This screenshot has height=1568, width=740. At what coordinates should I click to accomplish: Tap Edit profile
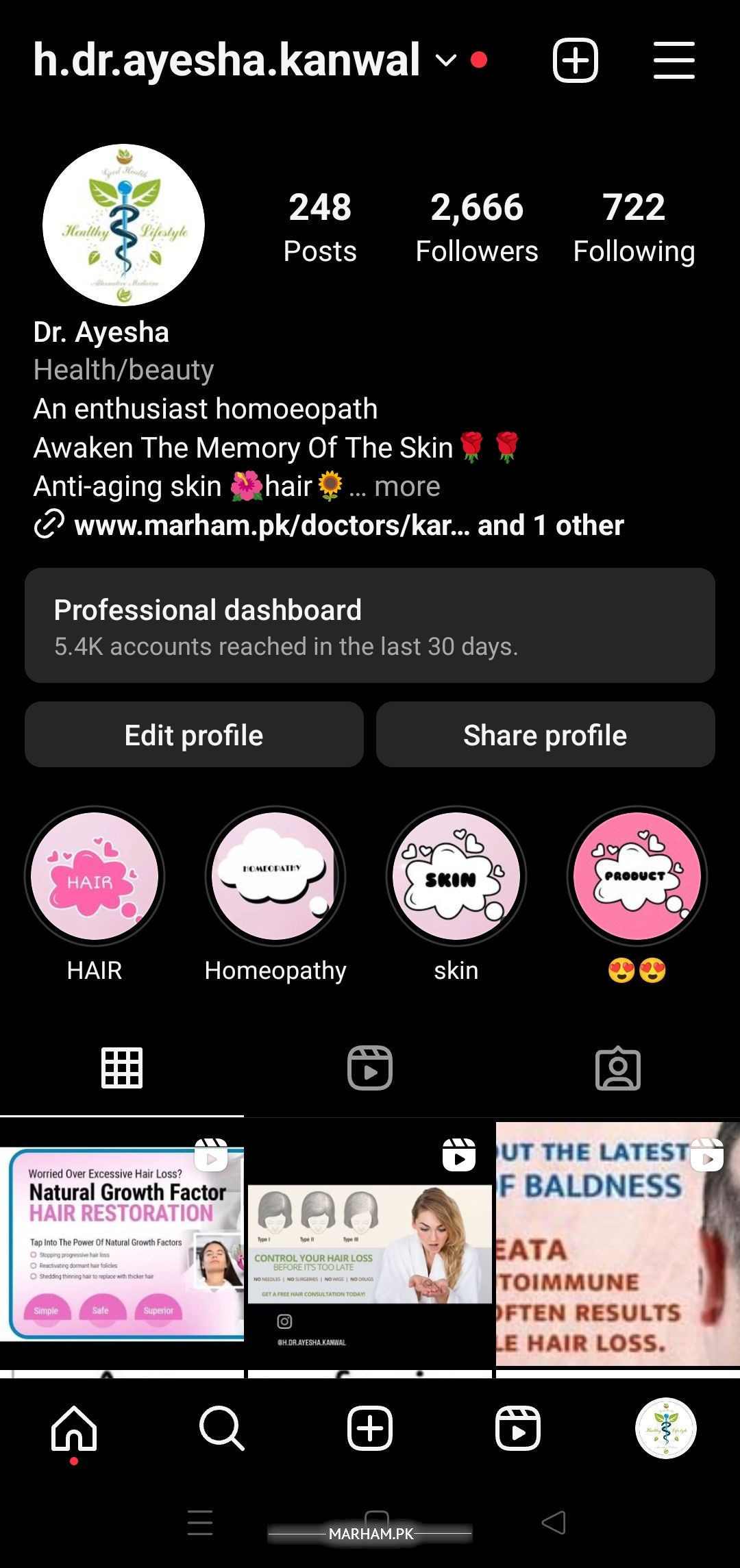194,735
